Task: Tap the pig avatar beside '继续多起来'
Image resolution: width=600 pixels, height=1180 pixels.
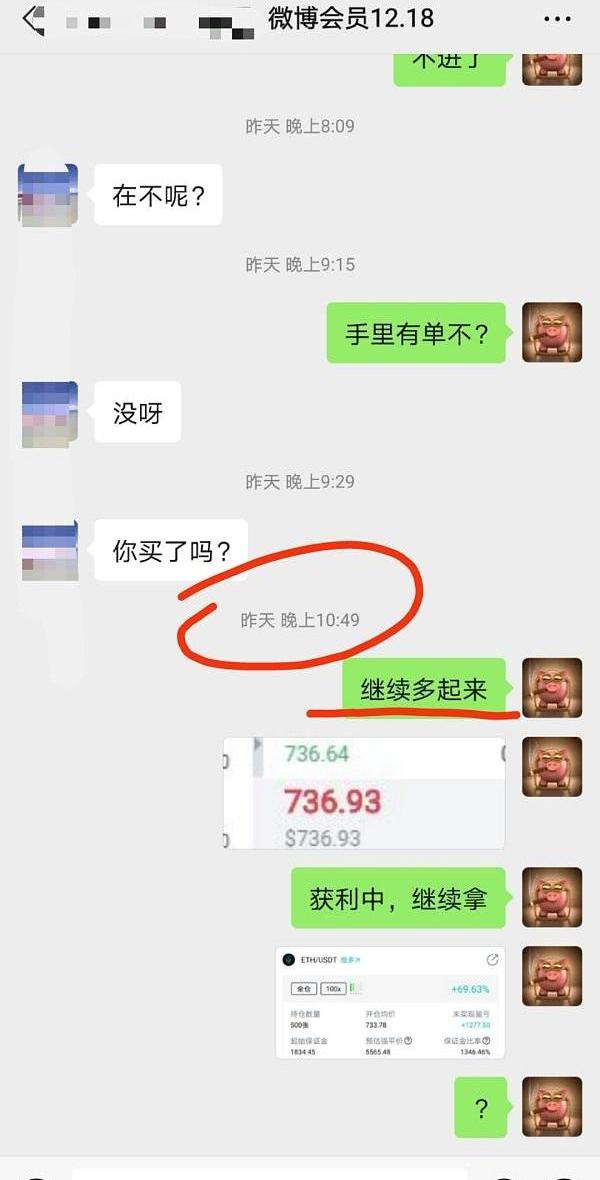Action: (552, 688)
